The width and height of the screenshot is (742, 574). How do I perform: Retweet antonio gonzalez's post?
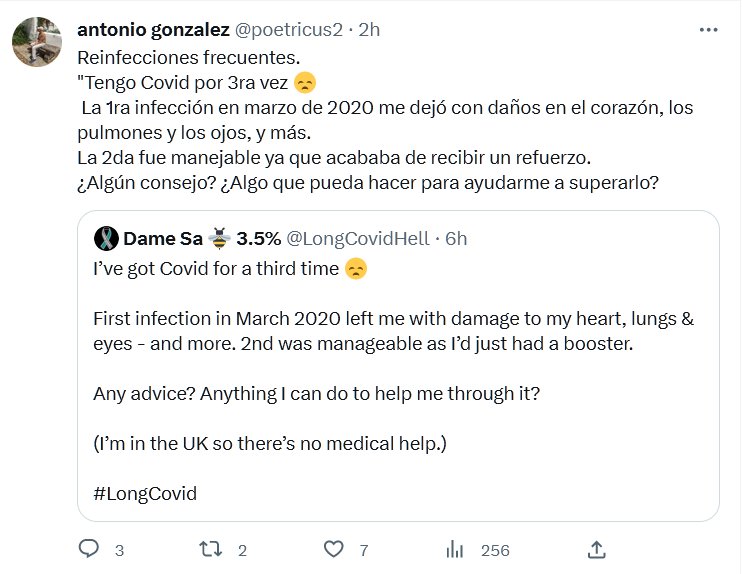point(211,549)
